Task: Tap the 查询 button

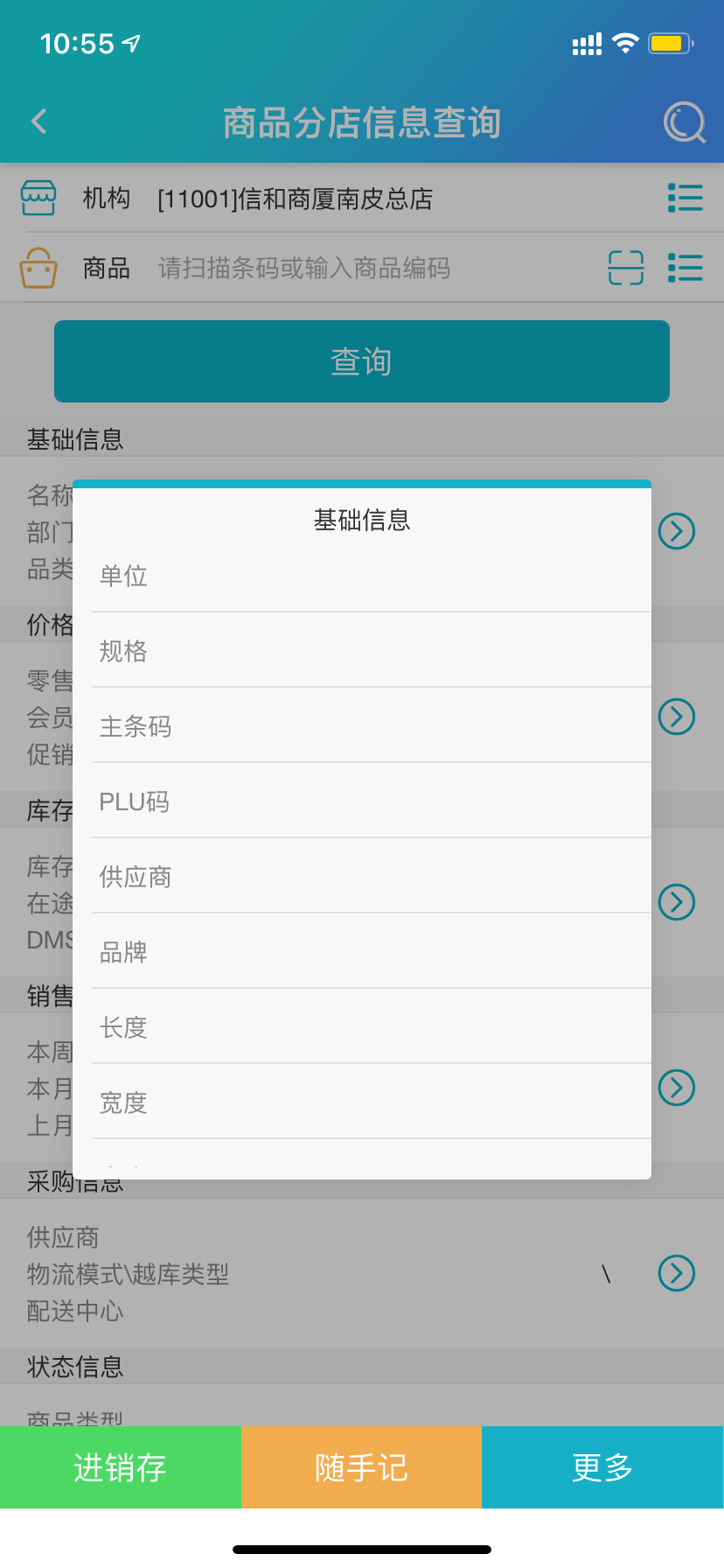Action: (x=362, y=361)
